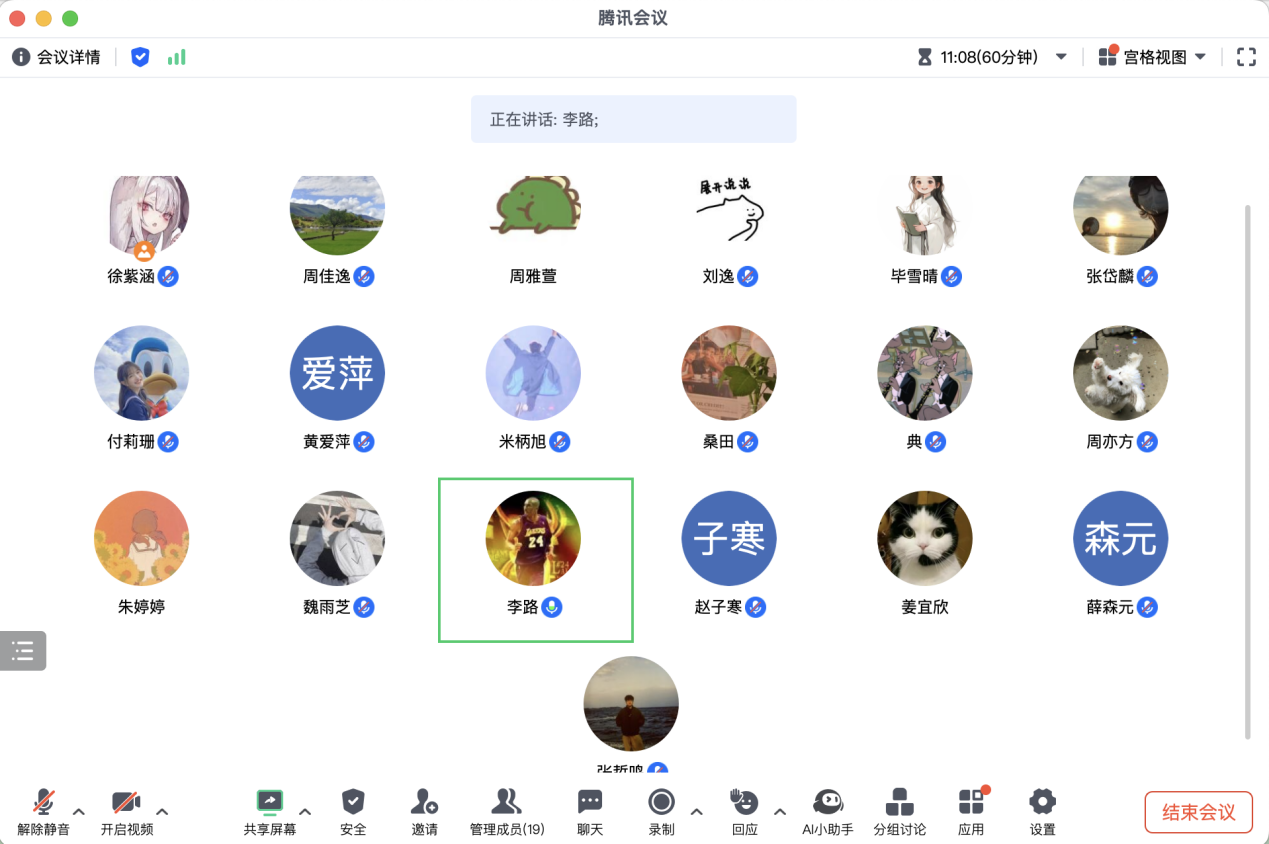1269x844 pixels.
Task: End the meeting with 结束会议
Action: pos(1198,812)
